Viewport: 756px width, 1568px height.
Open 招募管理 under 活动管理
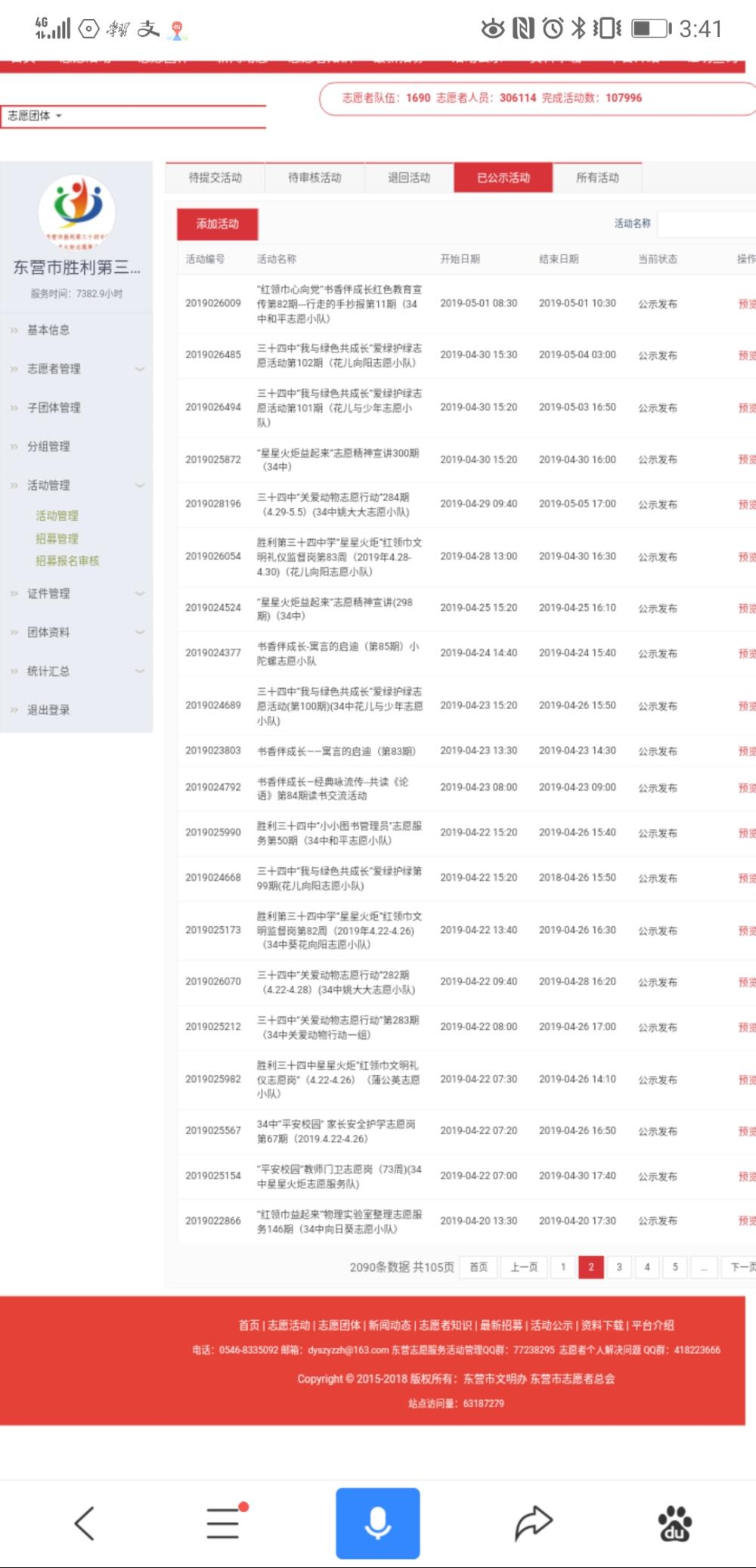click(57, 538)
